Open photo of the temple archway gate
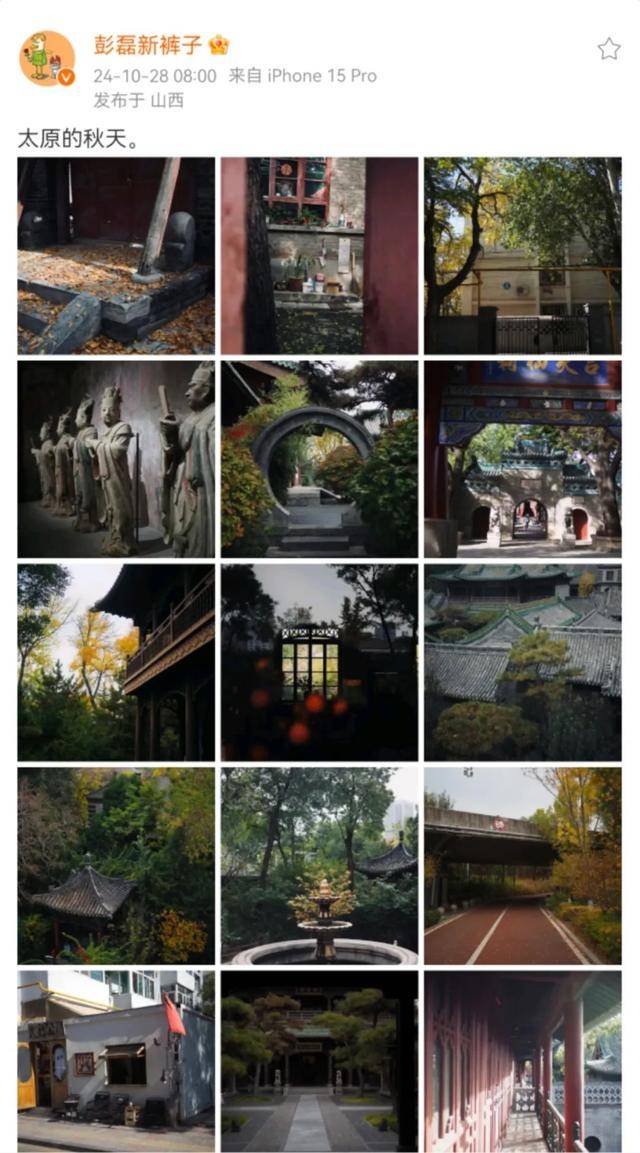 [522, 459]
